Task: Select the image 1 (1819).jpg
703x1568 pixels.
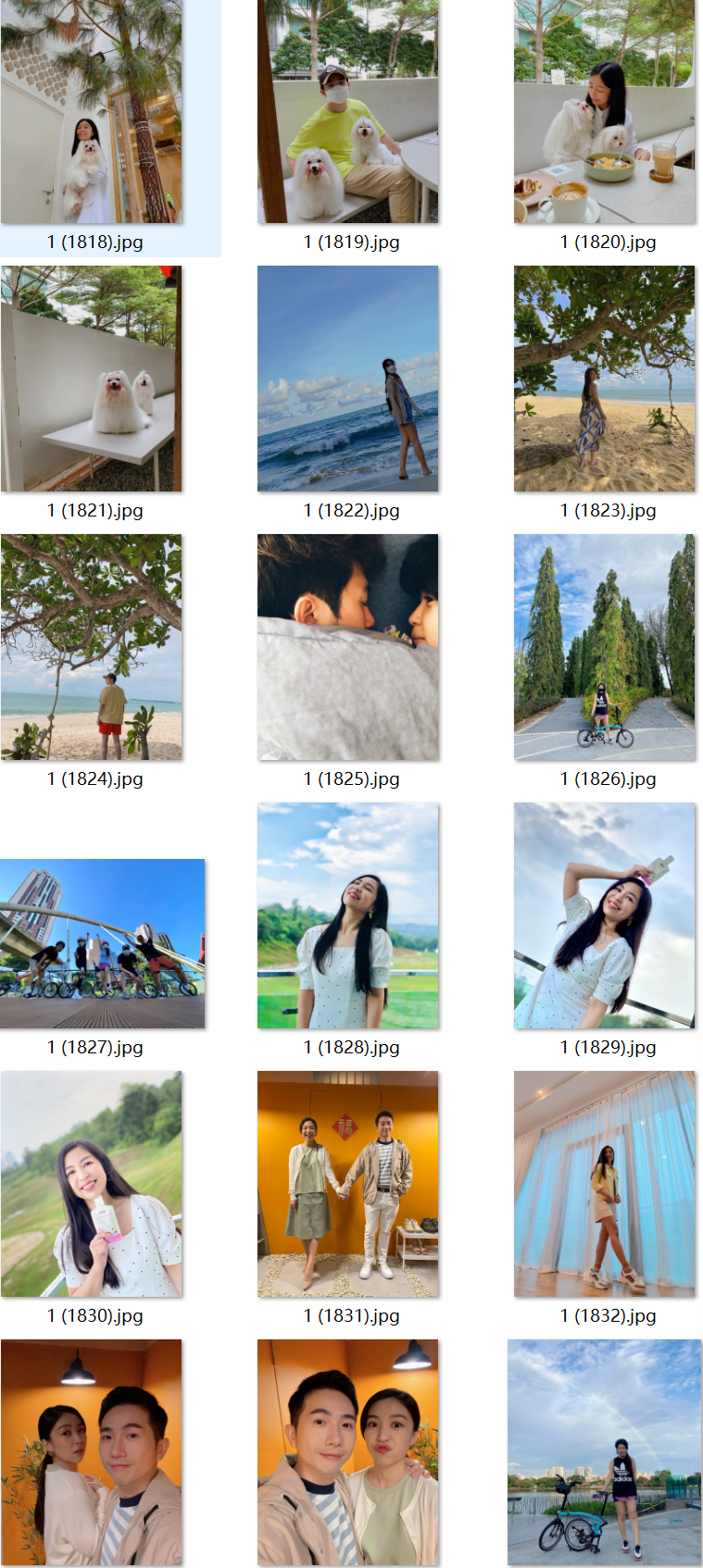Action: click(348, 112)
